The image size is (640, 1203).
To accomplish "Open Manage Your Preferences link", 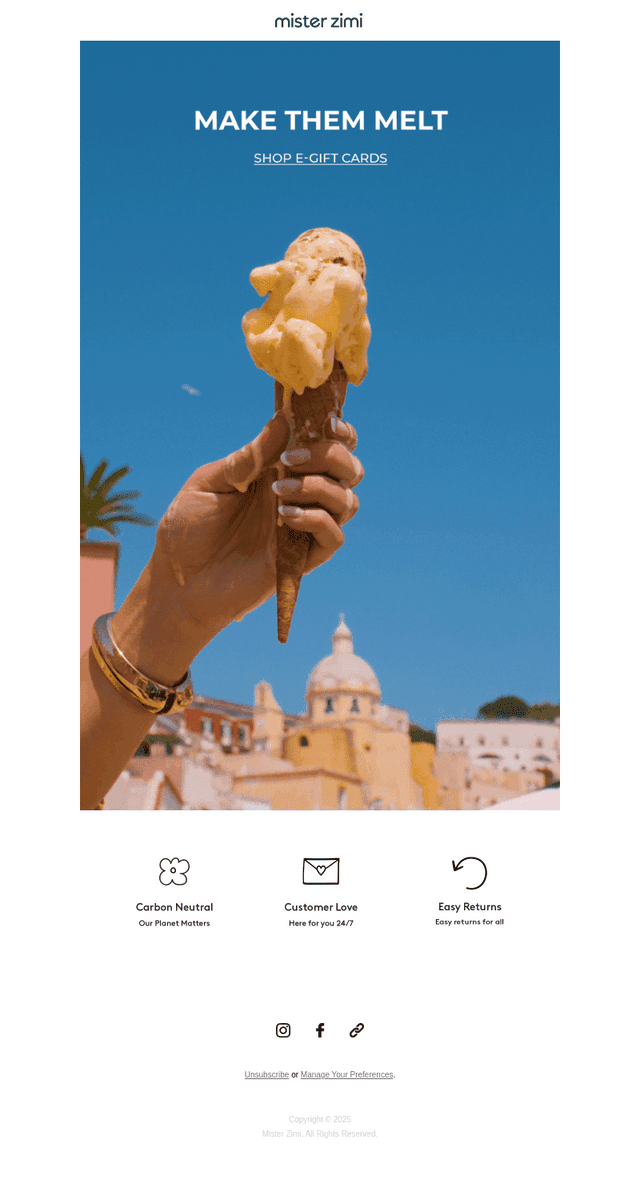I will pyautogui.click(x=347, y=1074).
